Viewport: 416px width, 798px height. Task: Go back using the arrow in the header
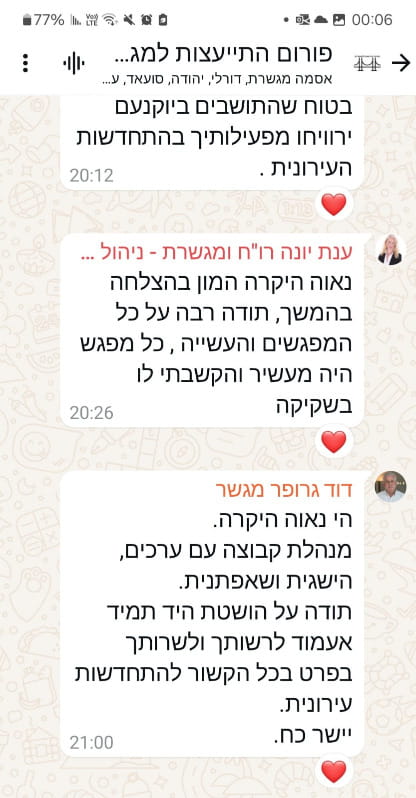(401, 63)
